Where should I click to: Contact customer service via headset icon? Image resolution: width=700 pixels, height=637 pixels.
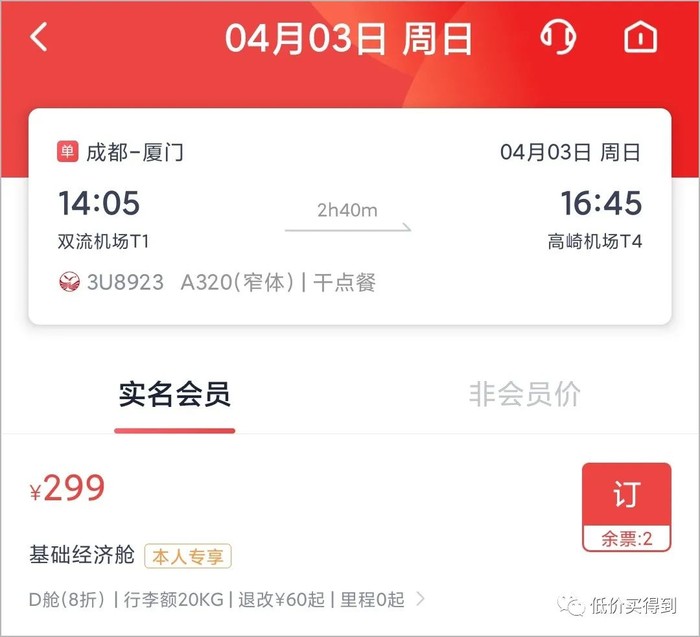pos(557,38)
